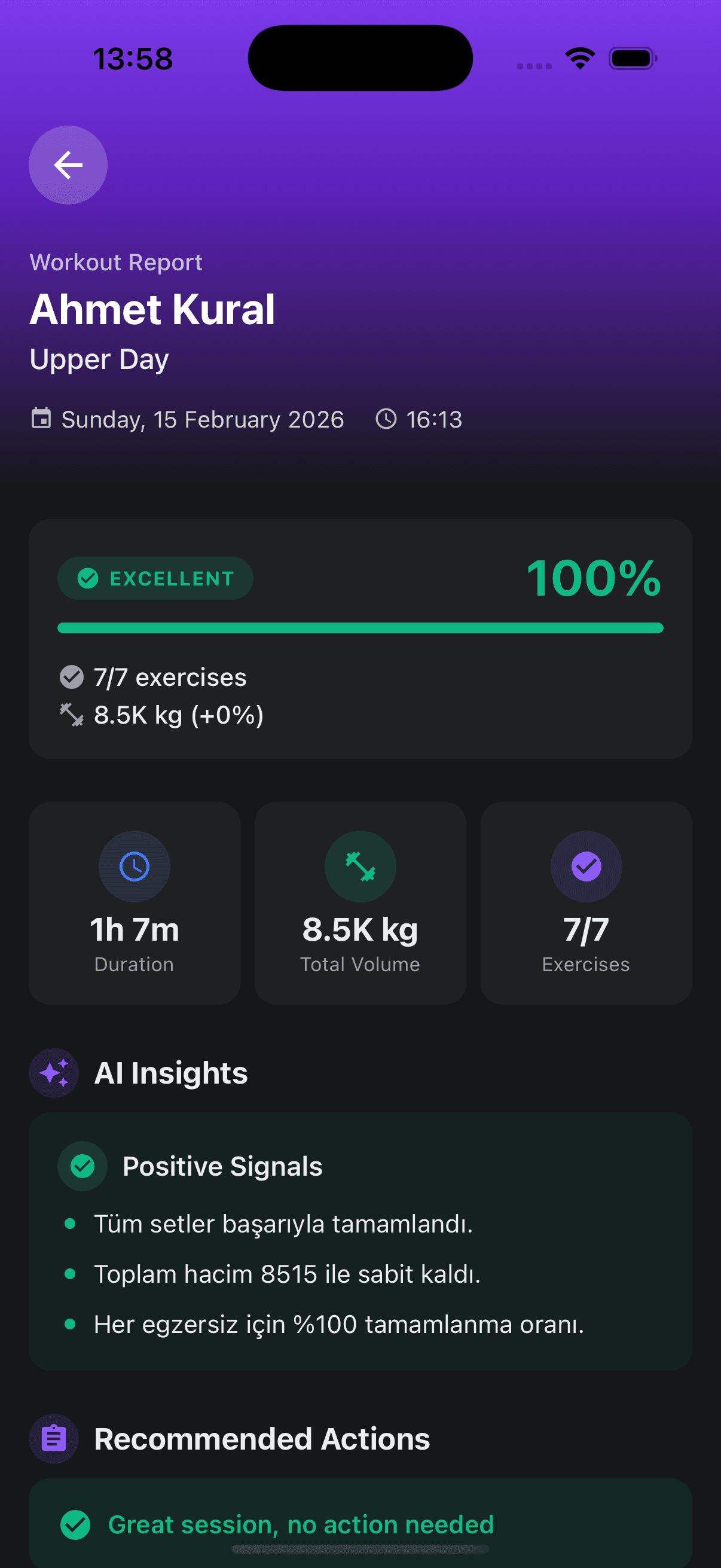Tap the checkmark circle beside Positive Signals
Viewport: 721px width, 1568px height.
pos(82,1166)
